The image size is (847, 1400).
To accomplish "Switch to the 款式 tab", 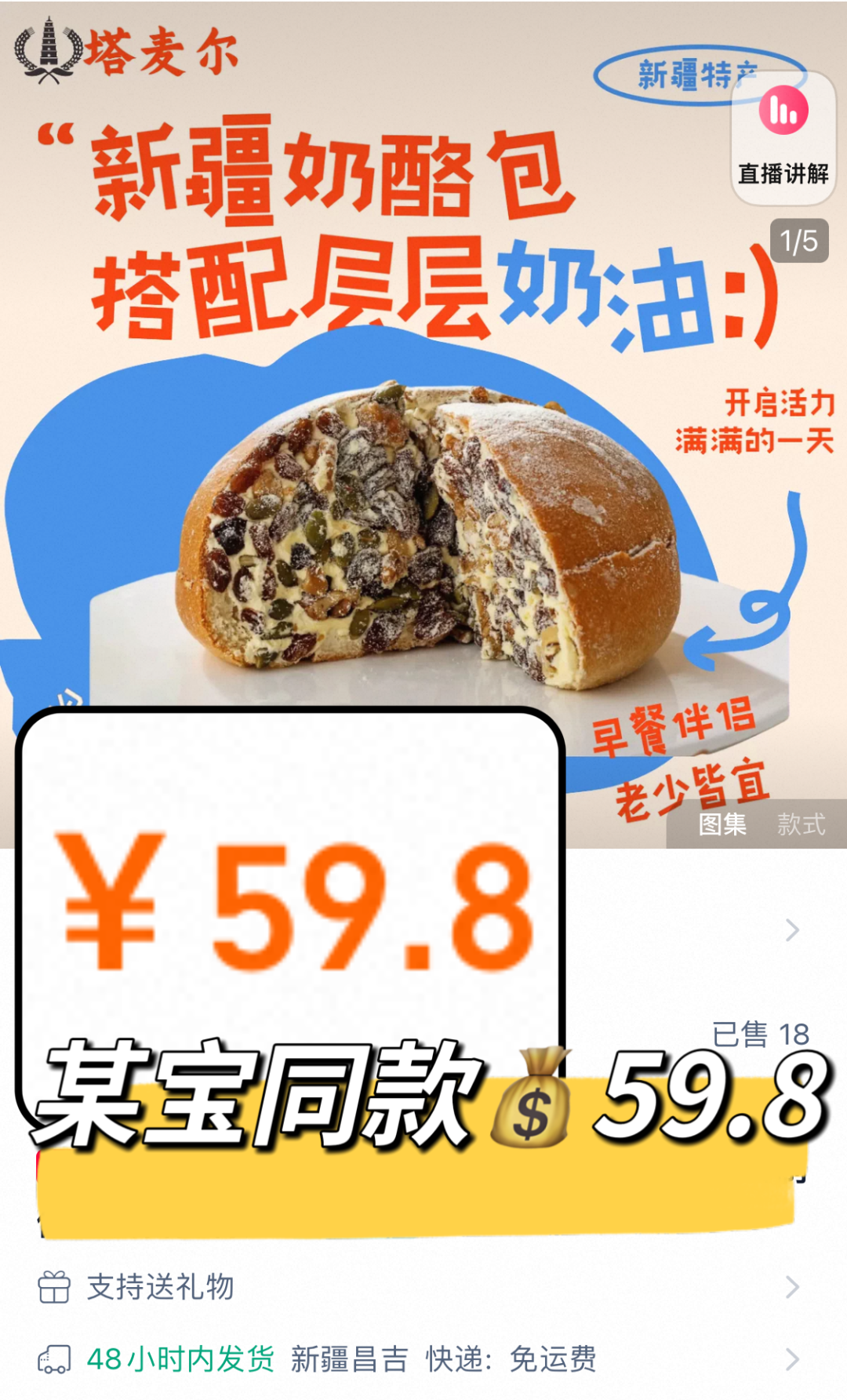I will pos(801,824).
